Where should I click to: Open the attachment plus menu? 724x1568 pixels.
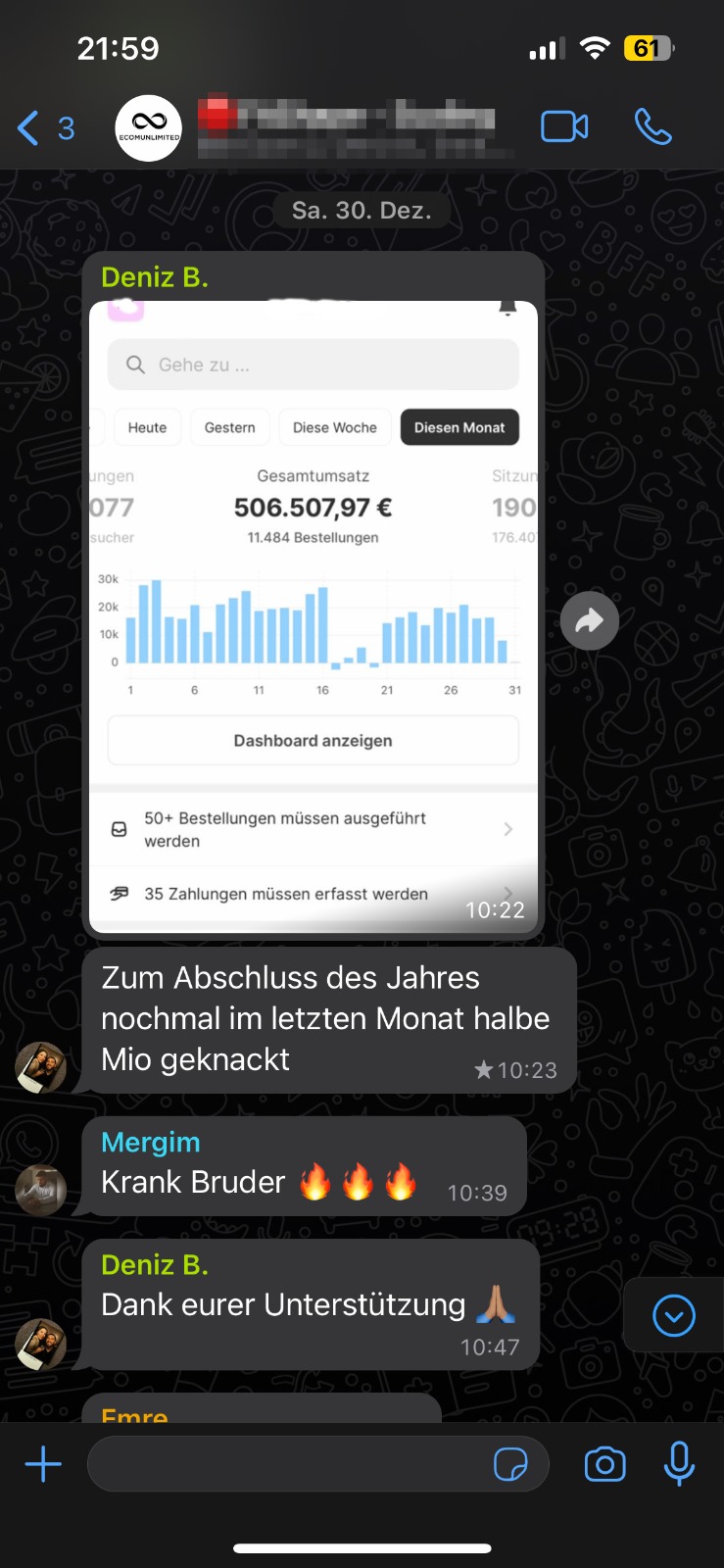coord(43,1464)
